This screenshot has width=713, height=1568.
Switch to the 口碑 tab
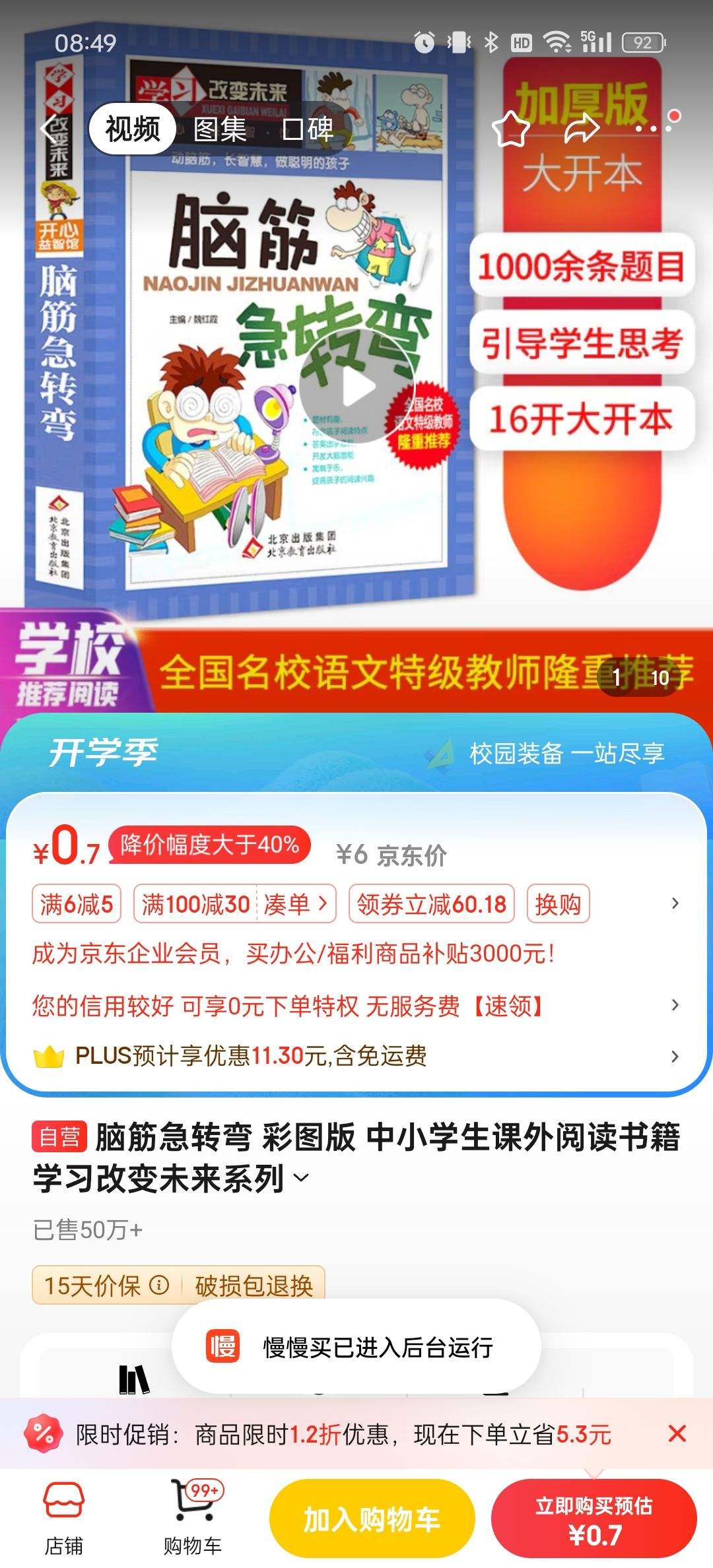click(308, 129)
